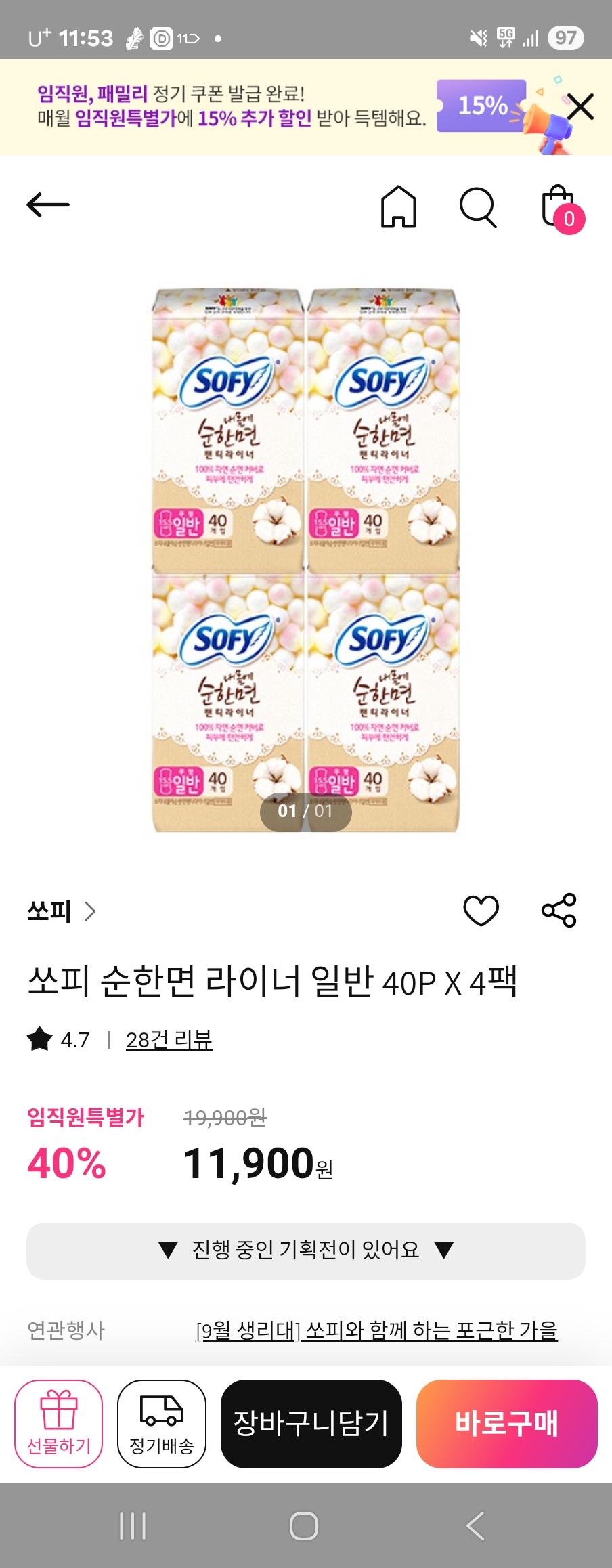The height and width of the screenshot is (1568, 612).
Task: Tap 장바구니담기 to add to cart
Action: pyautogui.click(x=311, y=1423)
